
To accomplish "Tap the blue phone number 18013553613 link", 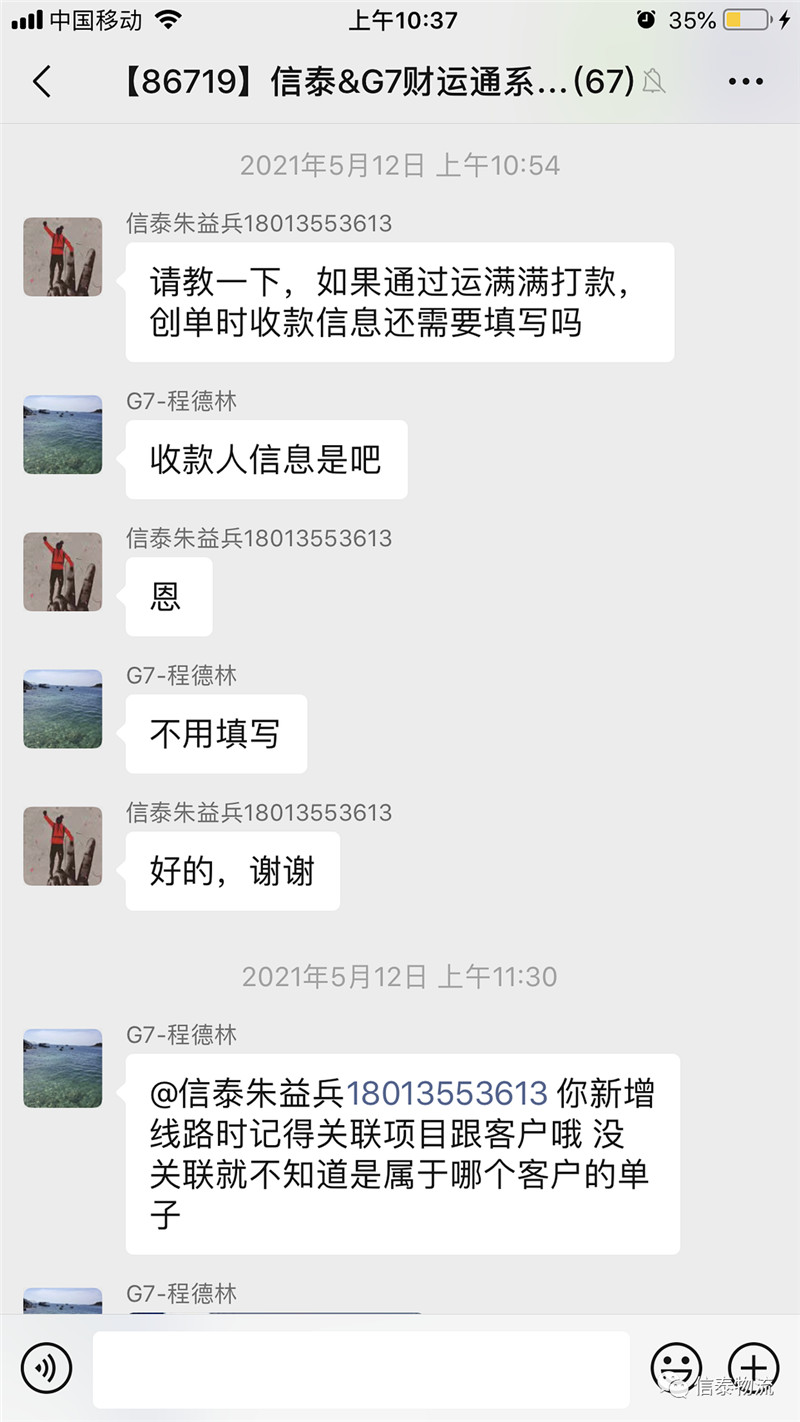I will click(447, 1093).
